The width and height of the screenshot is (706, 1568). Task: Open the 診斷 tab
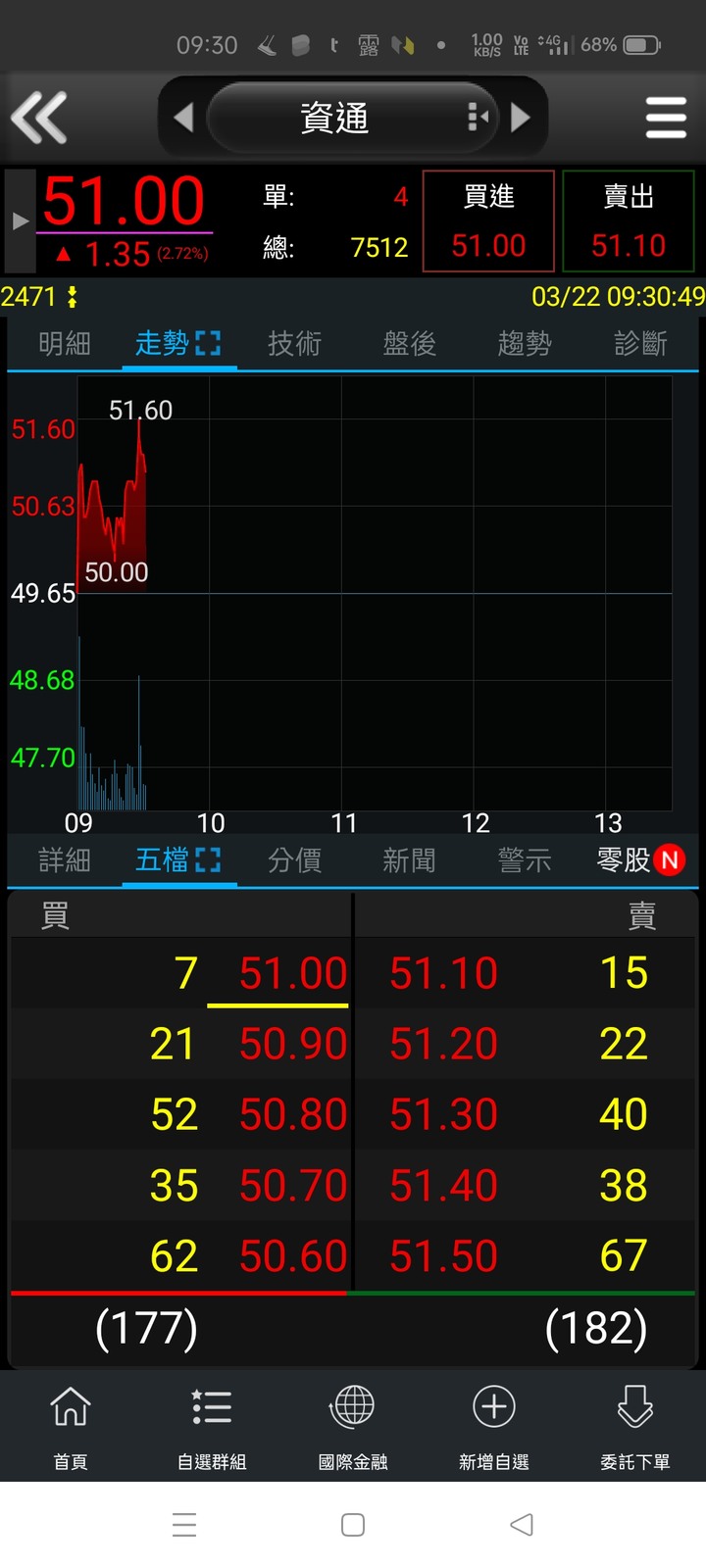tap(640, 344)
